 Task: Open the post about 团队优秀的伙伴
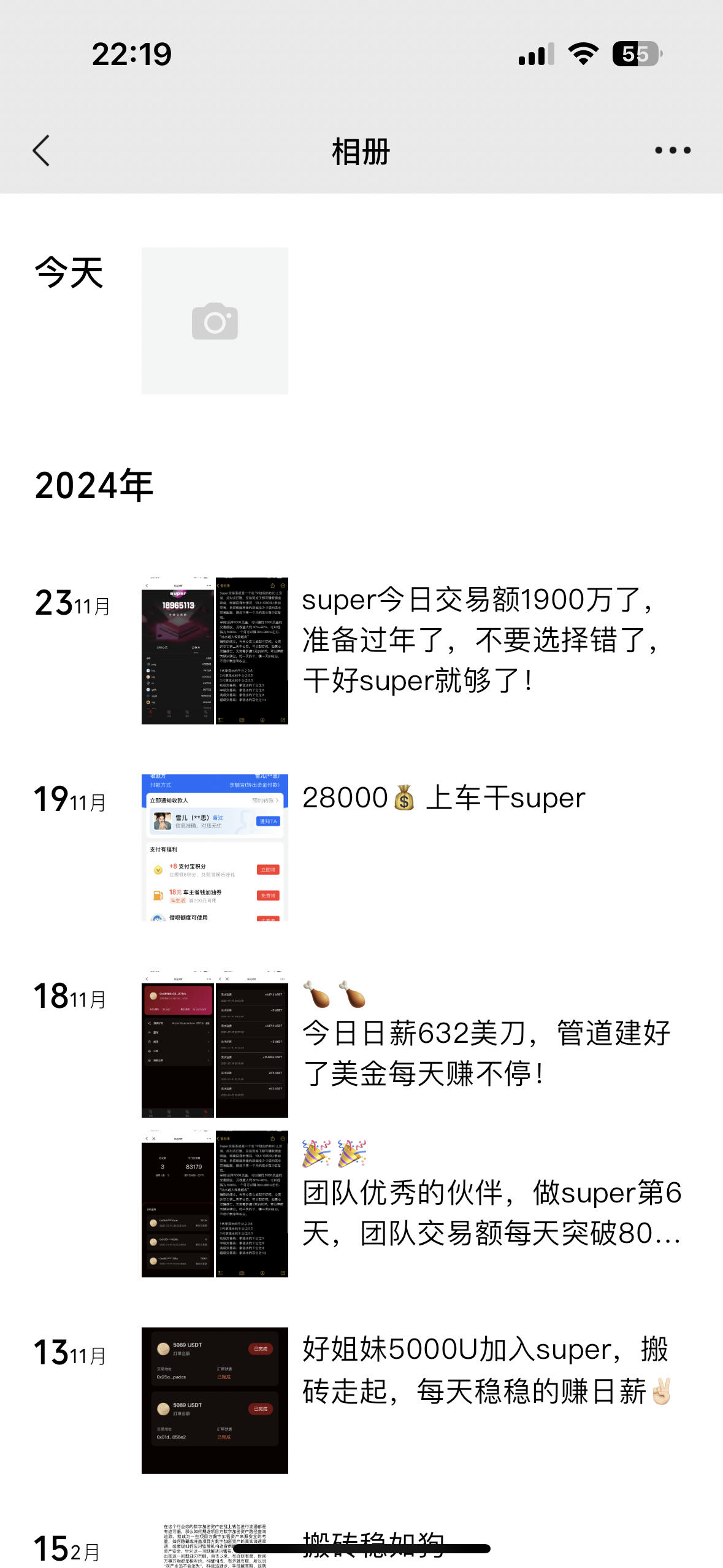[x=491, y=1212]
